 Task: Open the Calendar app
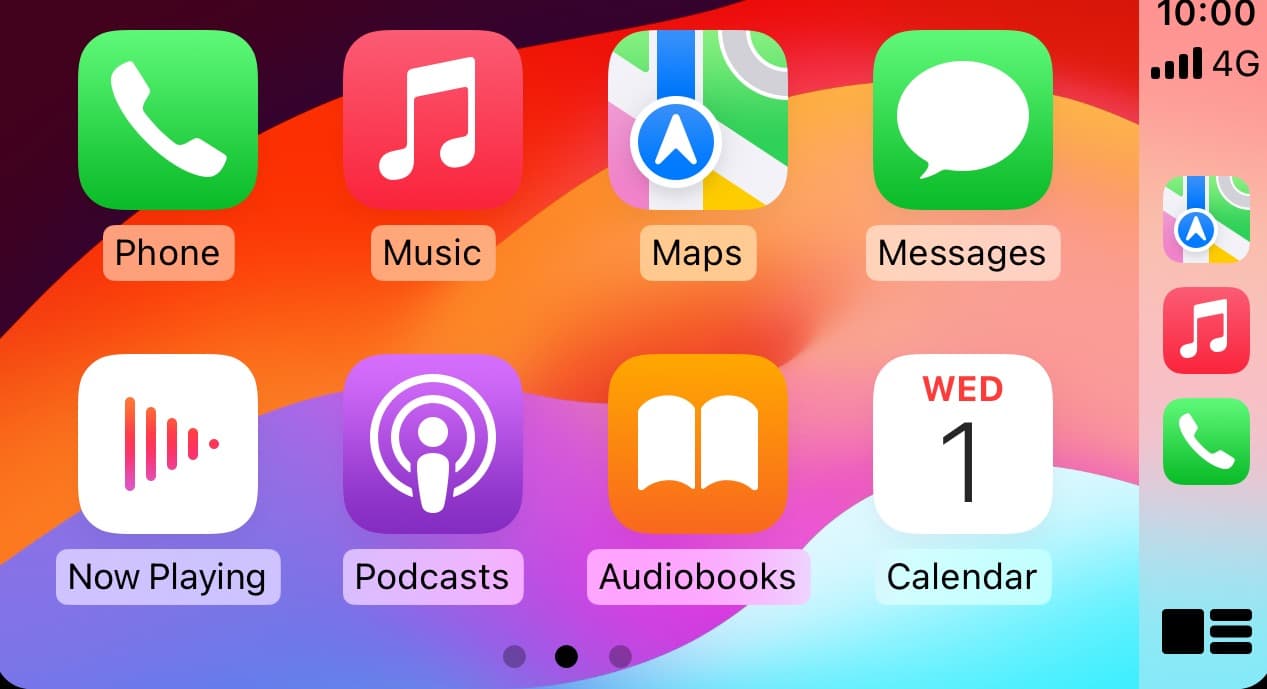click(962, 444)
